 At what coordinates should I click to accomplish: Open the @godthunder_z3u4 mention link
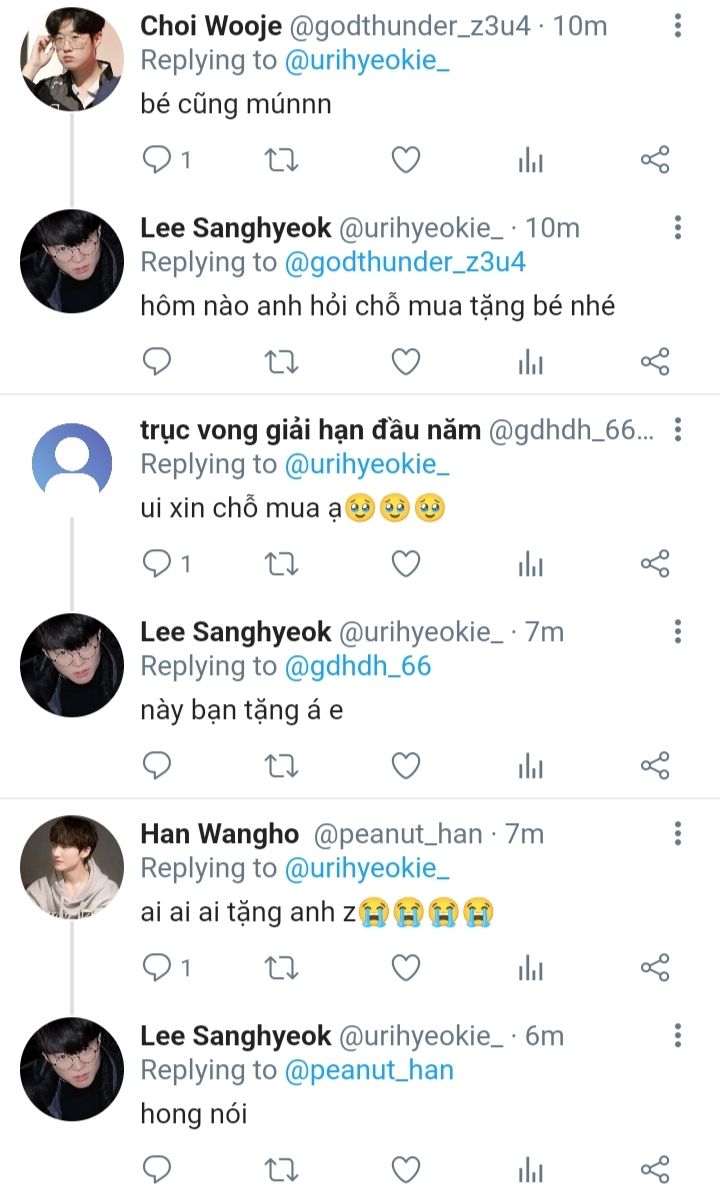405,262
